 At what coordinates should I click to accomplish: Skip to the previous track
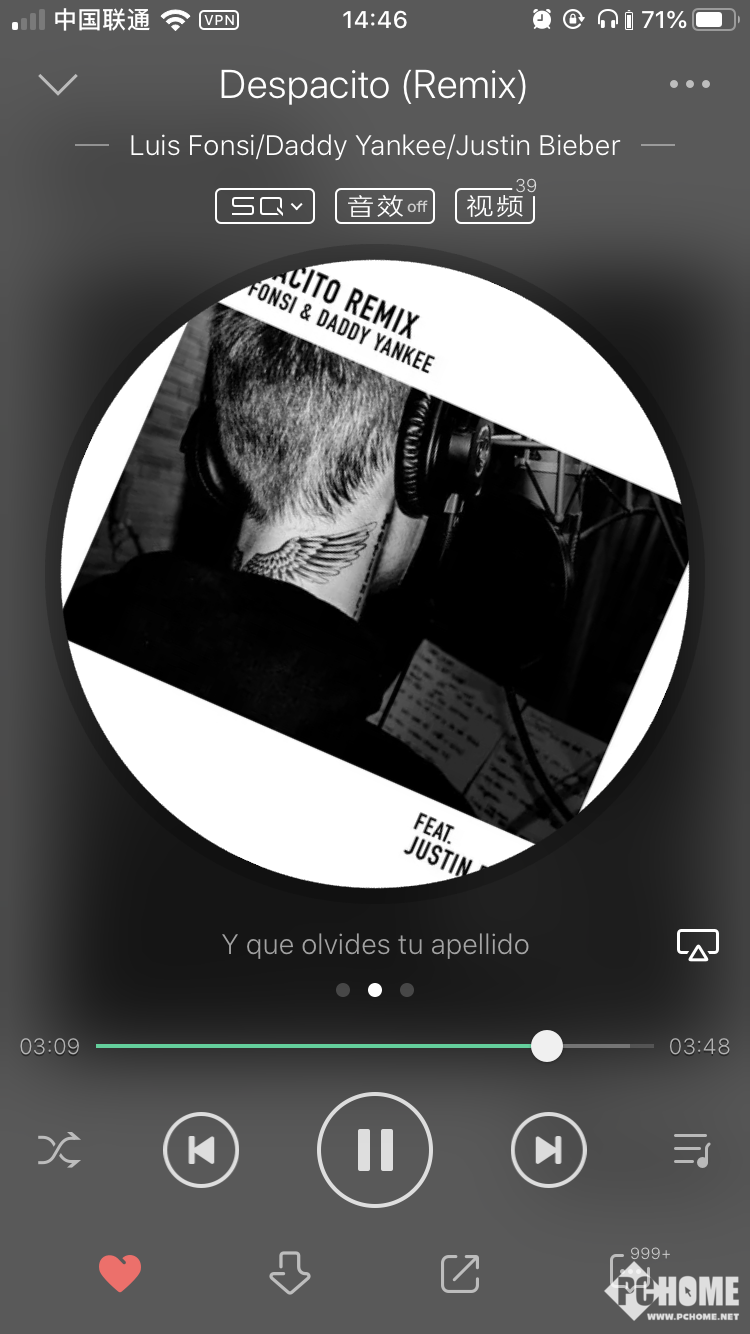pyautogui.click(x=201, y=1151)
